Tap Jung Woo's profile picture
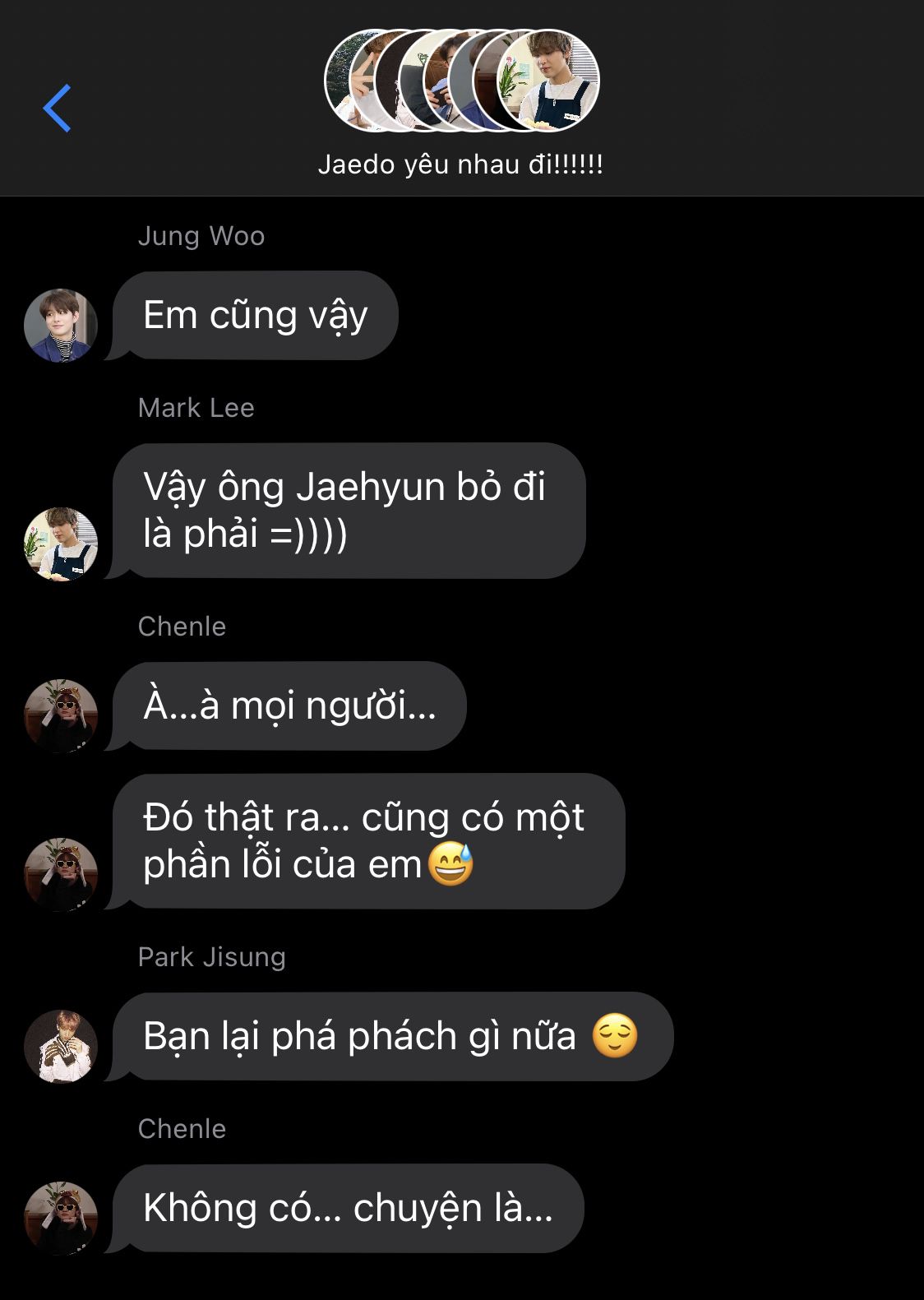The height and width of the screenshot is (1300, 924). coord(61,326)
